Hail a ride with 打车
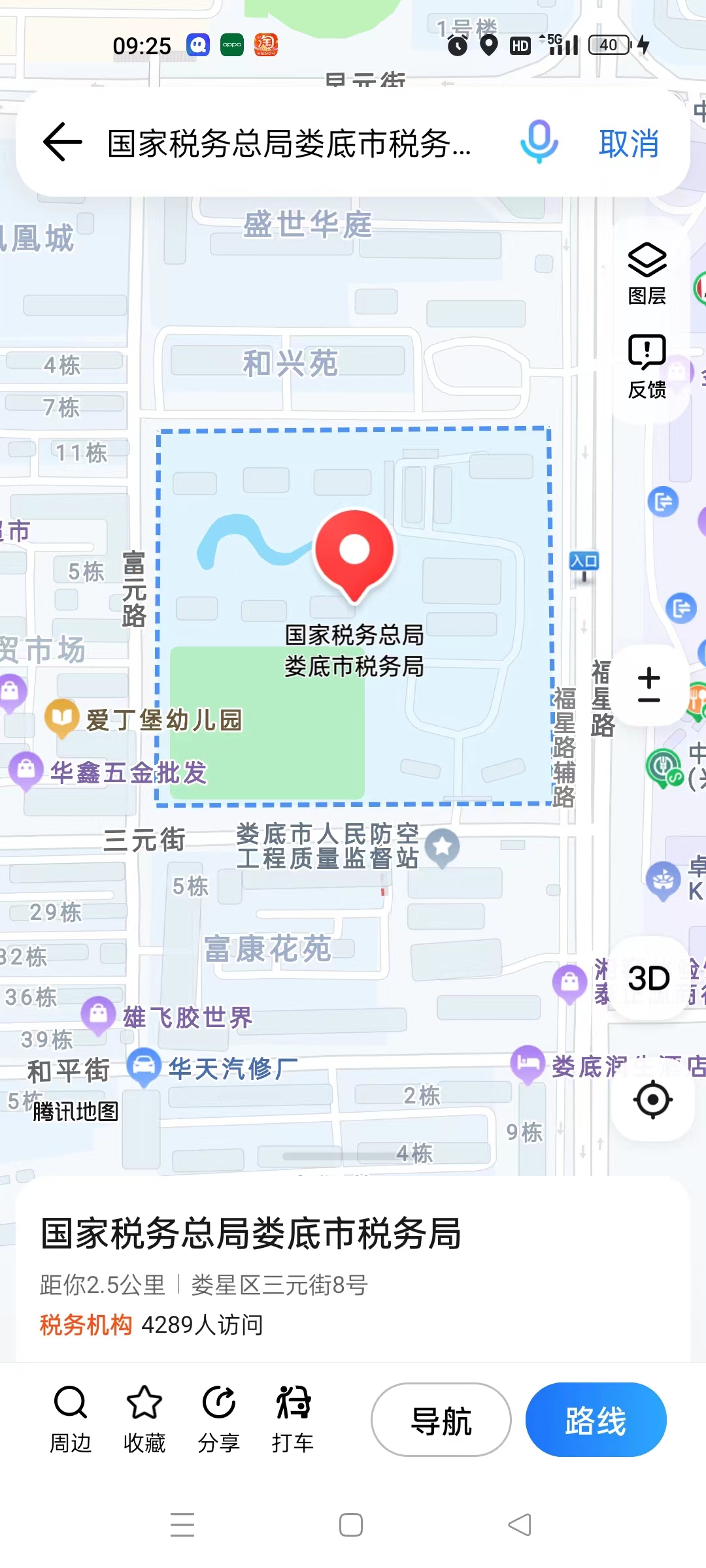 point(293,1420)
